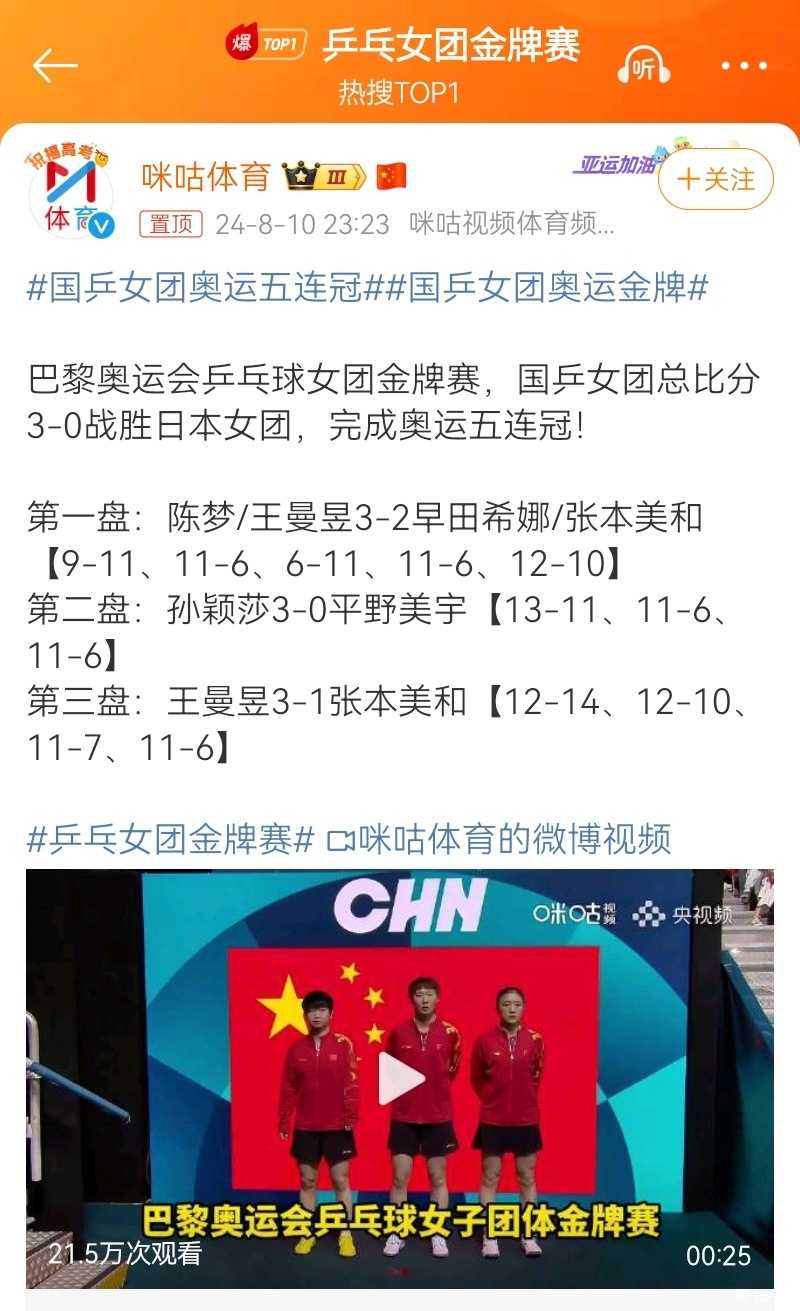Open 咪咕体育 profile avatar
Image resolution: width=800 pixels, height=1311 pixels.
(70, 192)
